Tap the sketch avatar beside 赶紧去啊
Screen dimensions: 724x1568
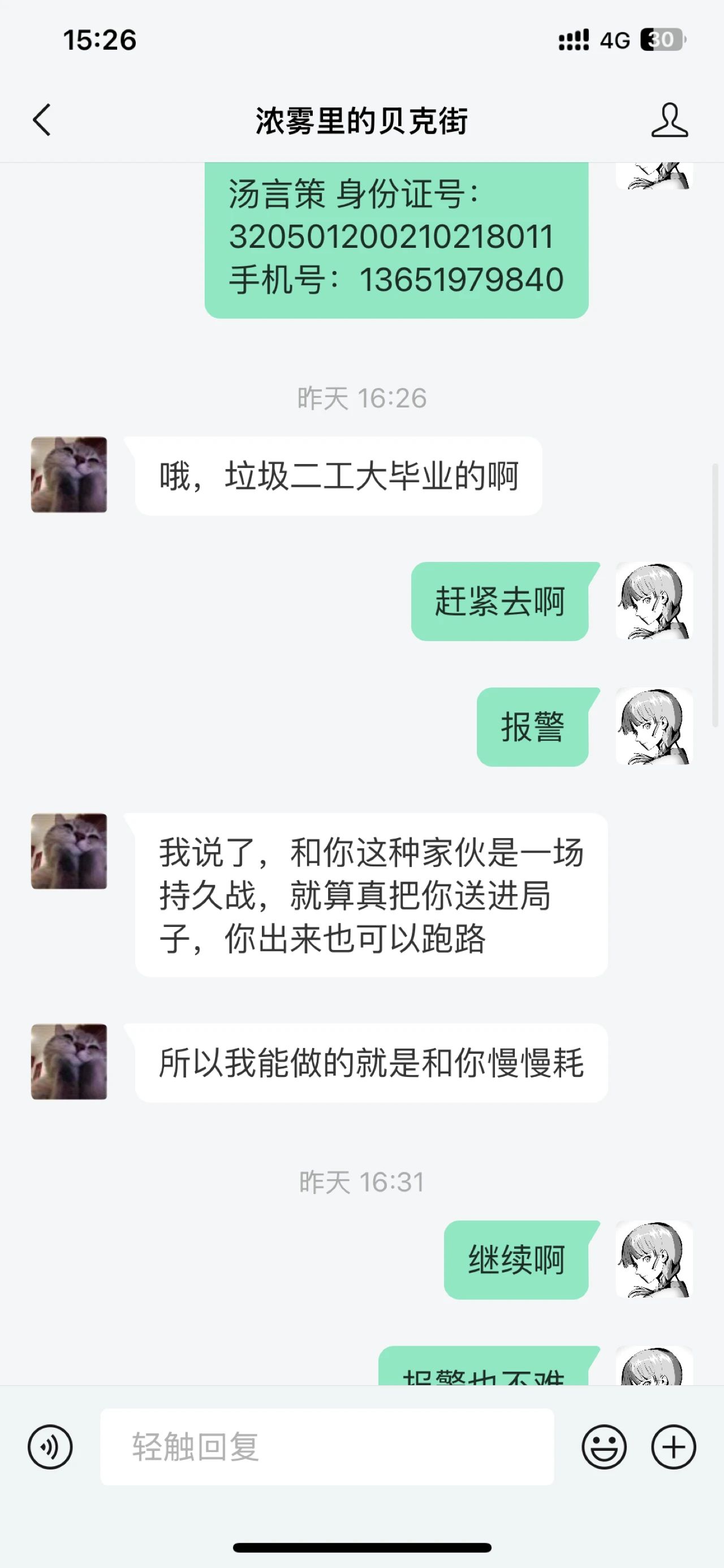point(654,602)
